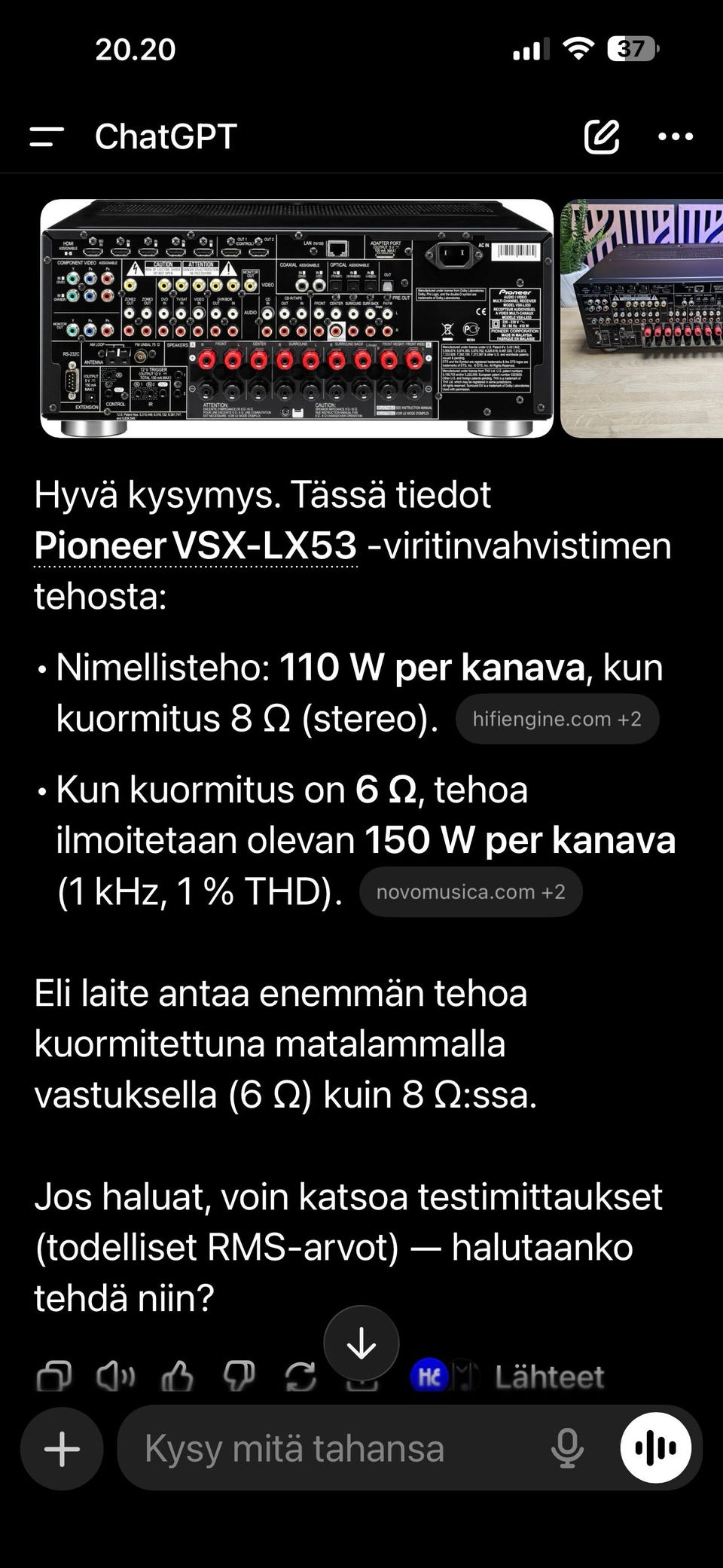Open the Lähteet sources list

548,1377
